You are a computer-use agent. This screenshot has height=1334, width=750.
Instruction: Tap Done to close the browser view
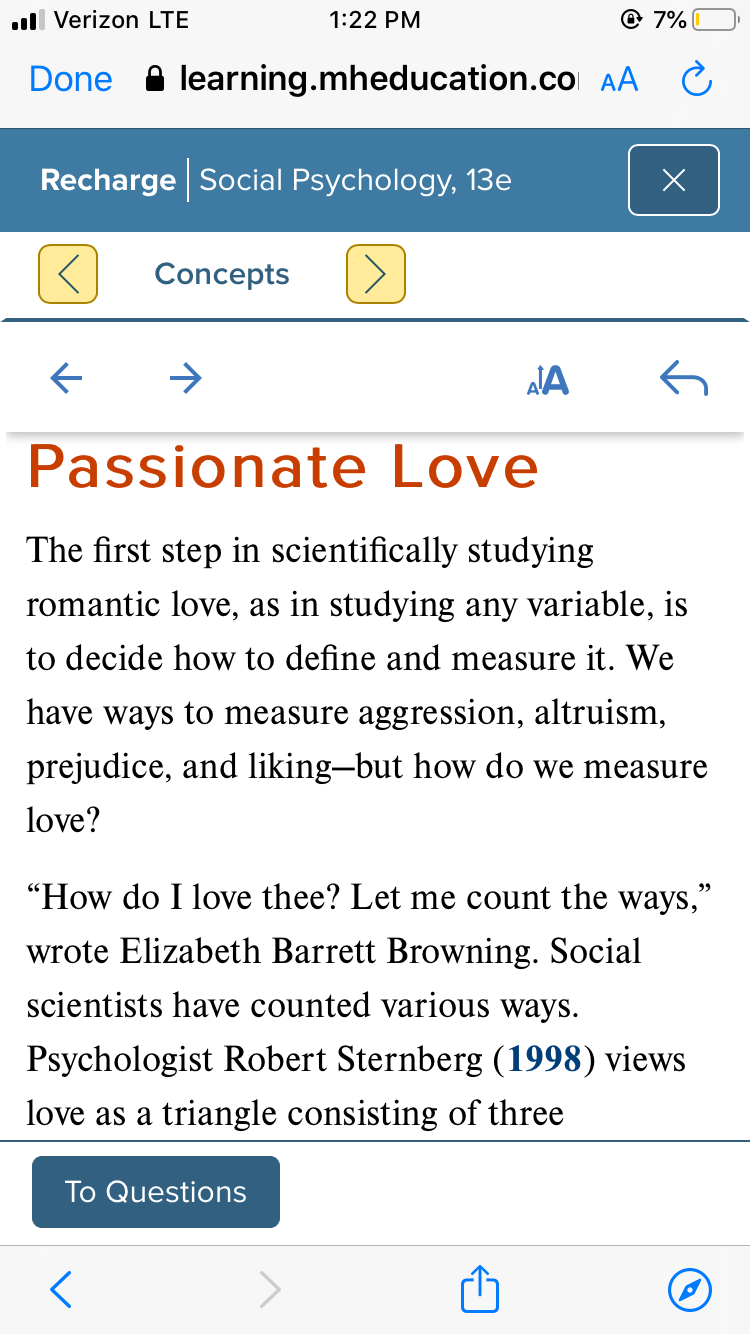(71, 80)
